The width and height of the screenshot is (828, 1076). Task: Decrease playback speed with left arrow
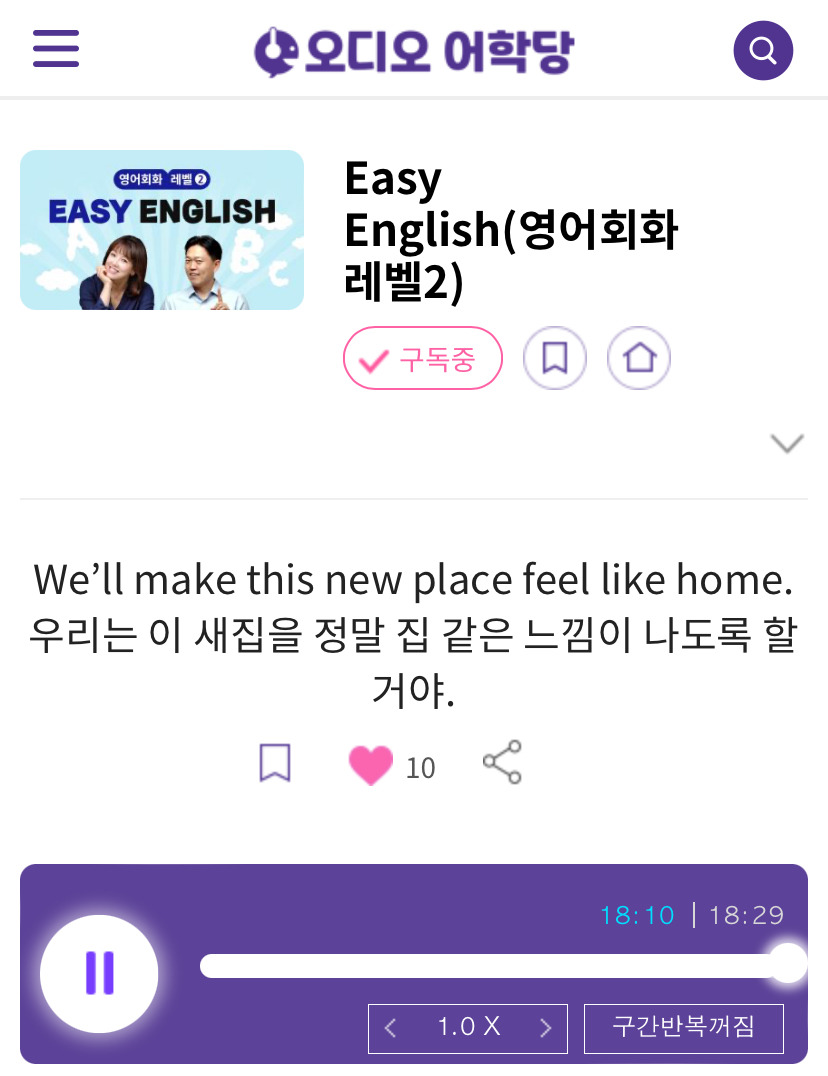390,1028
